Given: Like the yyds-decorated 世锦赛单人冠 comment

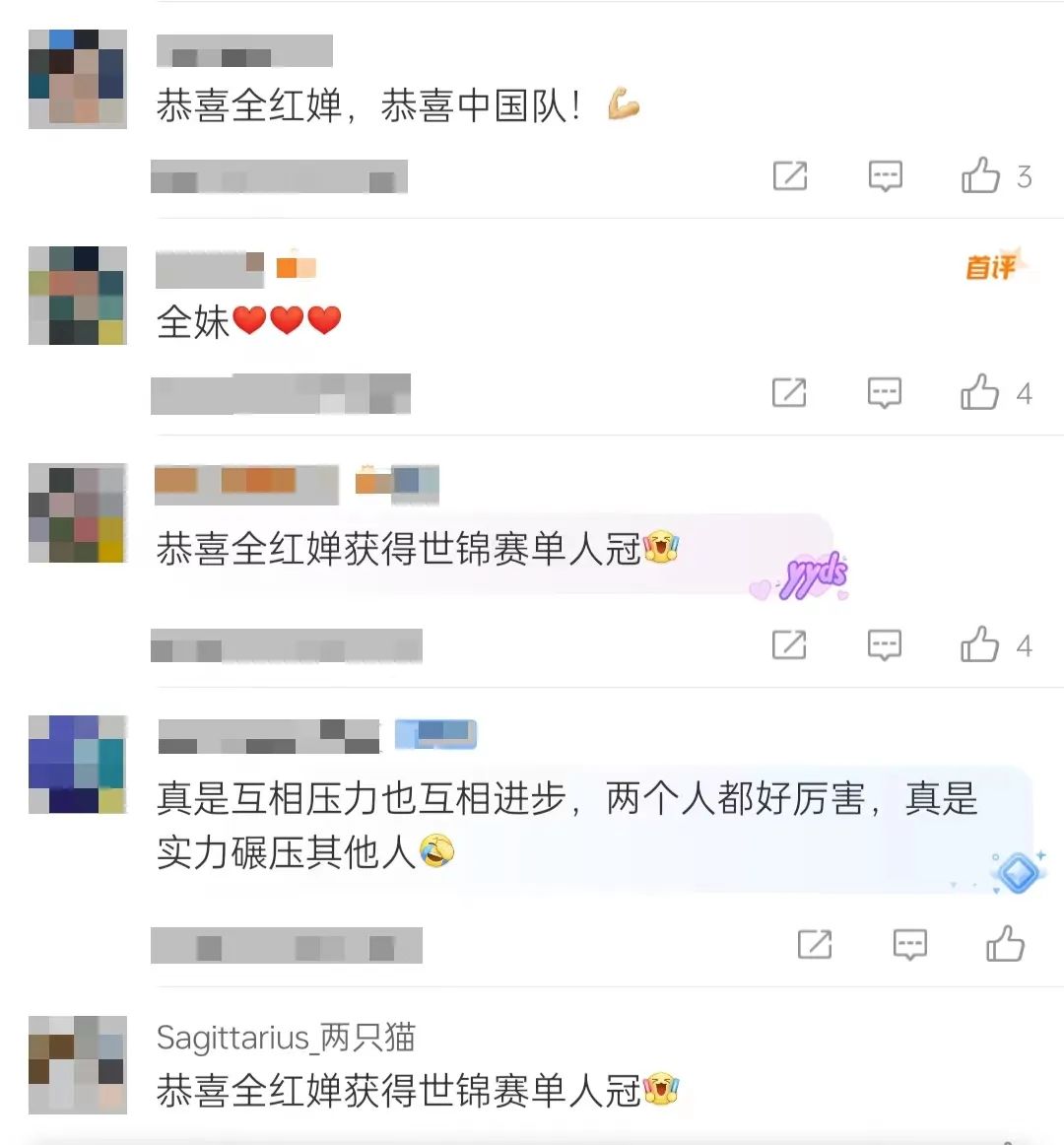Looking at the screenshot, I should tap(980, 644).
